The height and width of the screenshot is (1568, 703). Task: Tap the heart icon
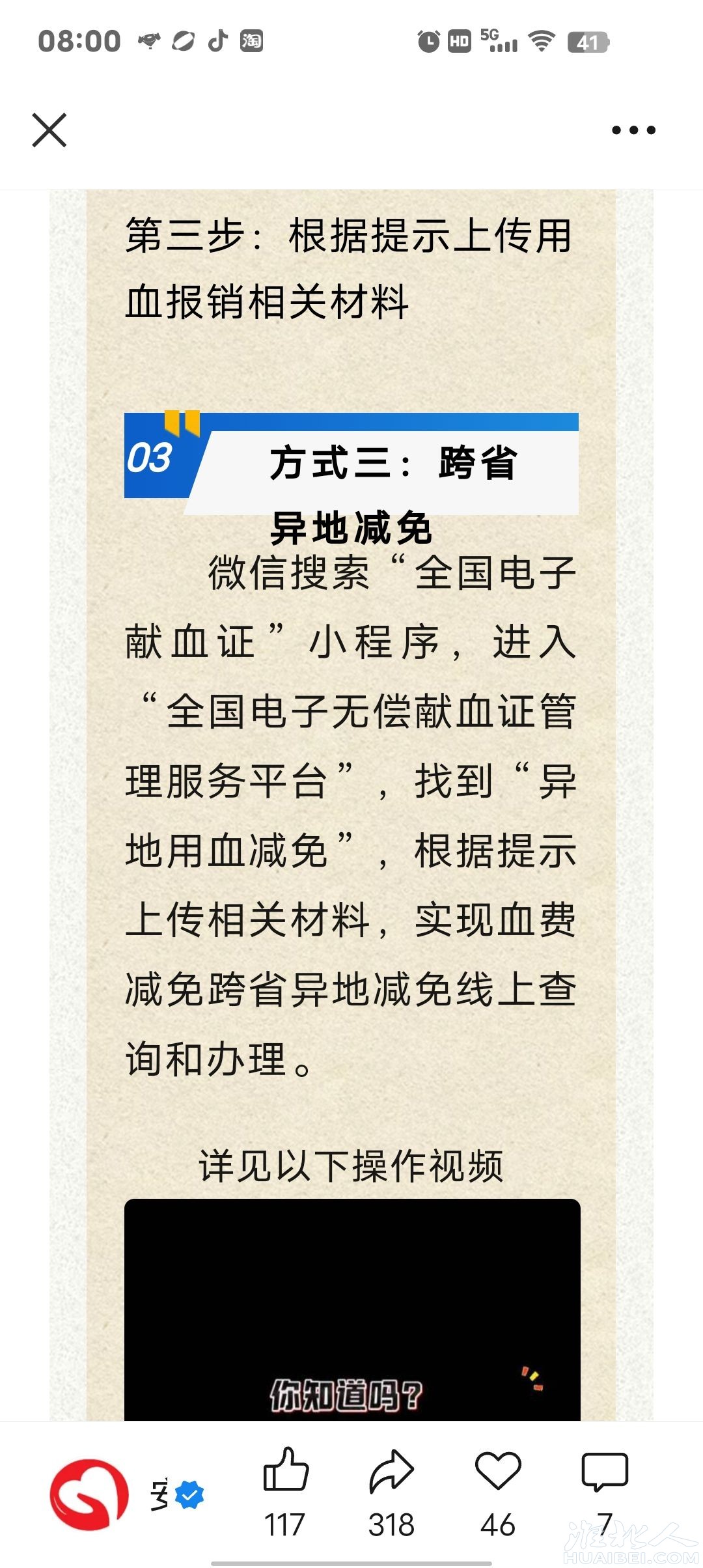click(x=498, y=1470)
